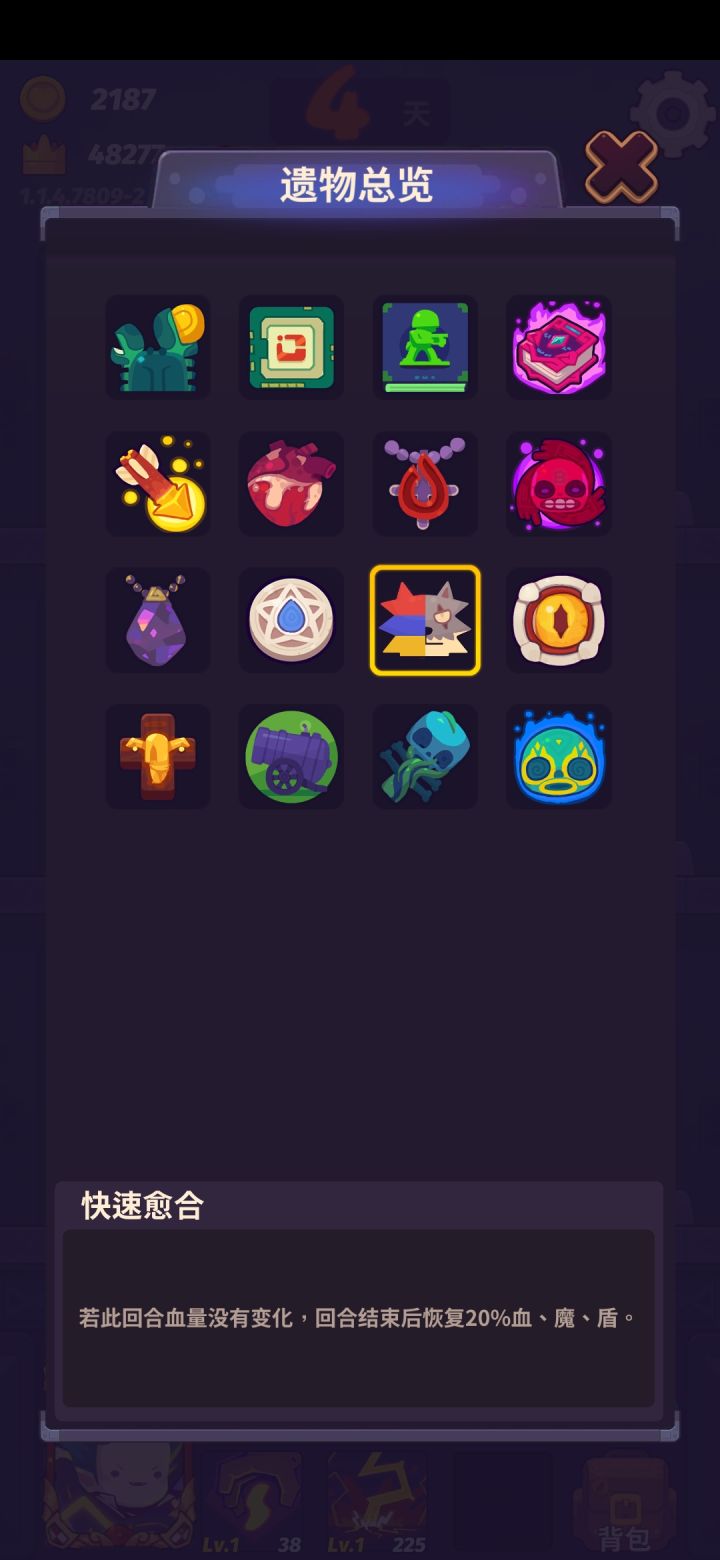Select the green armor vest relic

(157, 348)
